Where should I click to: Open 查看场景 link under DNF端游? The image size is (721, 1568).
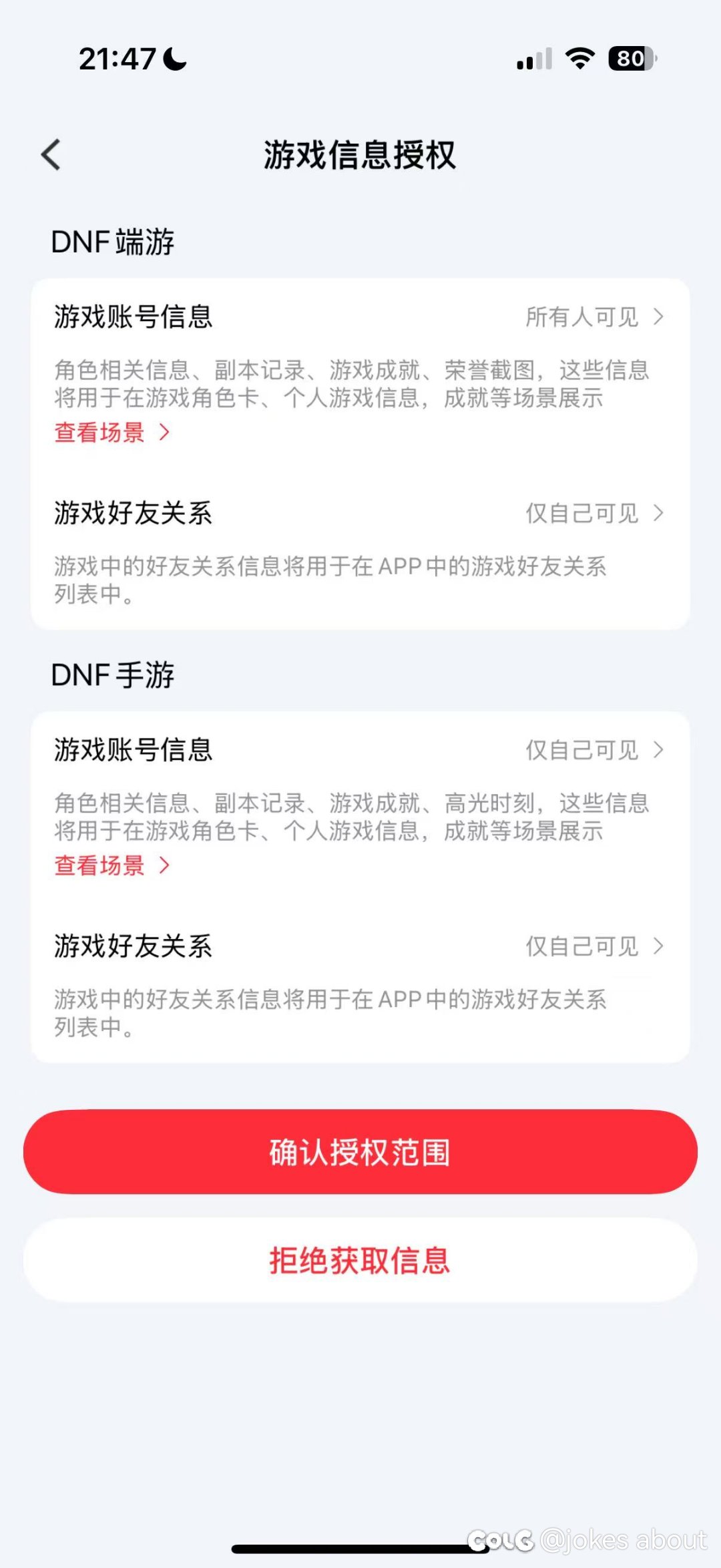point(112,432)
